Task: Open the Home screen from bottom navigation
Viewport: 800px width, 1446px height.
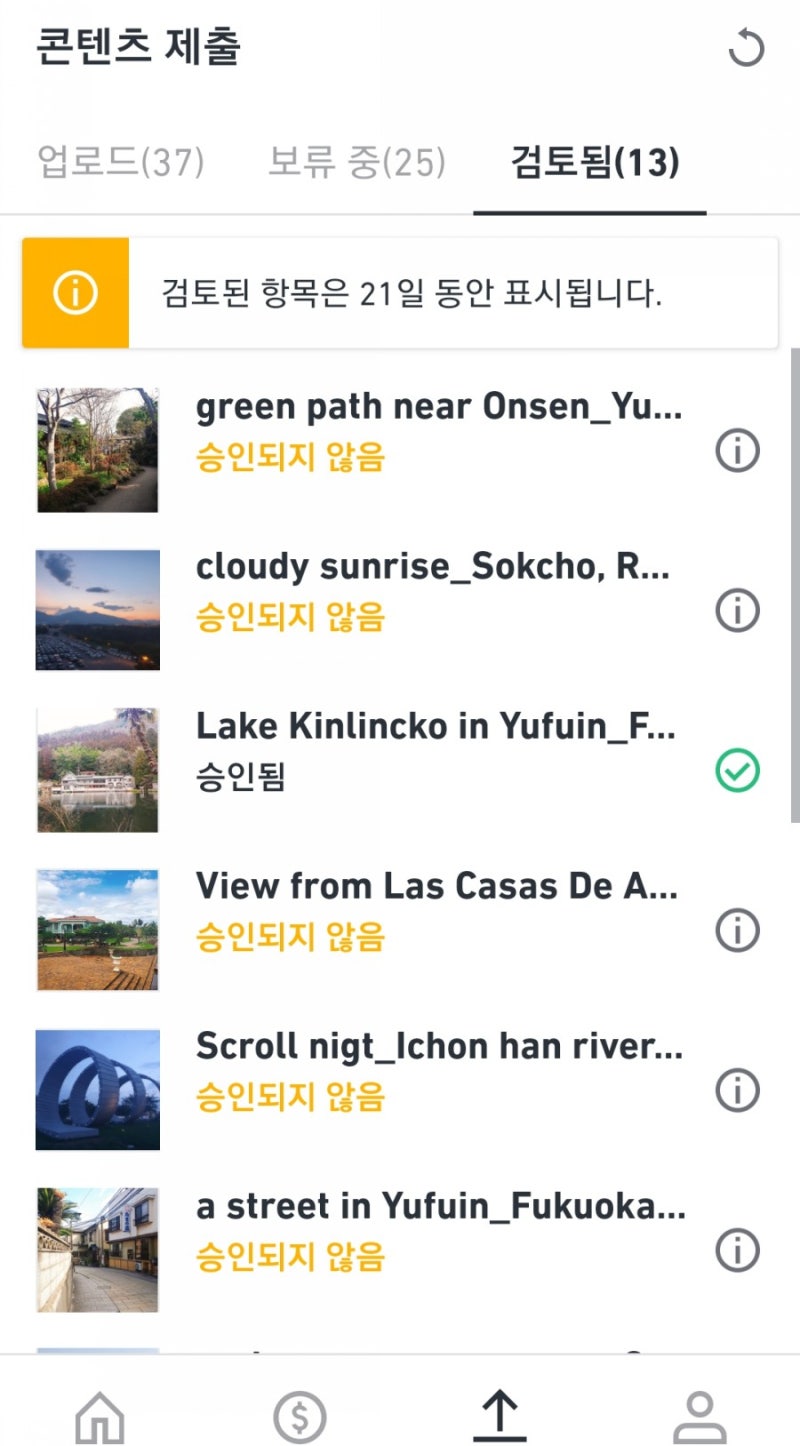Action: 100,1414
